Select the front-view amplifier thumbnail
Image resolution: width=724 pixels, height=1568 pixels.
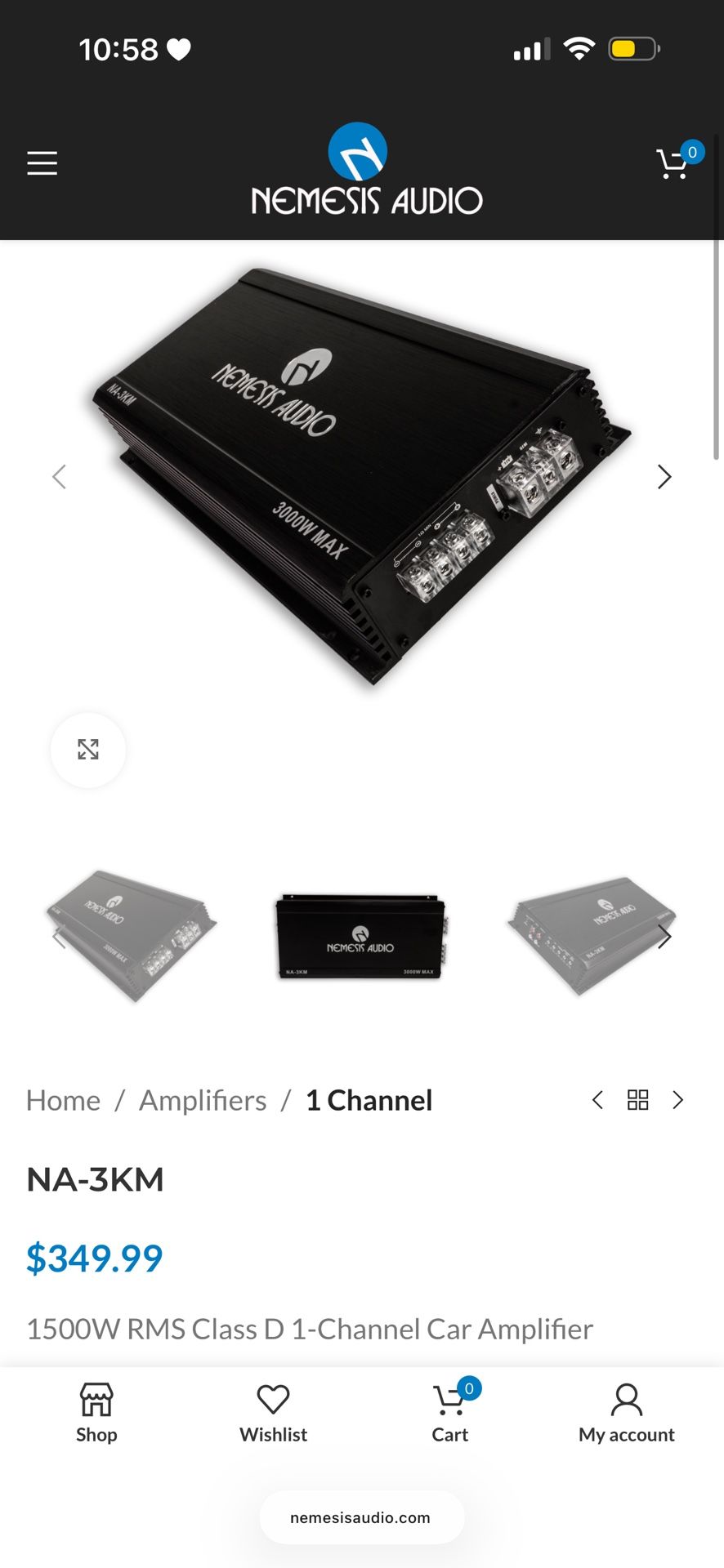click(x=360, y=937)
